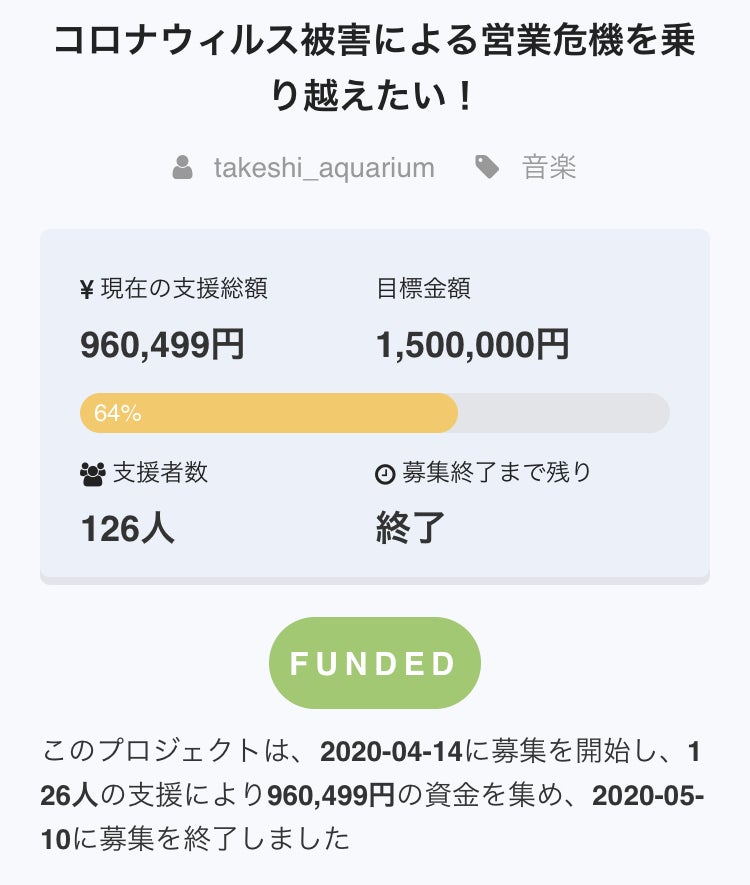View projects in the 音楽 category

point(549,167)
